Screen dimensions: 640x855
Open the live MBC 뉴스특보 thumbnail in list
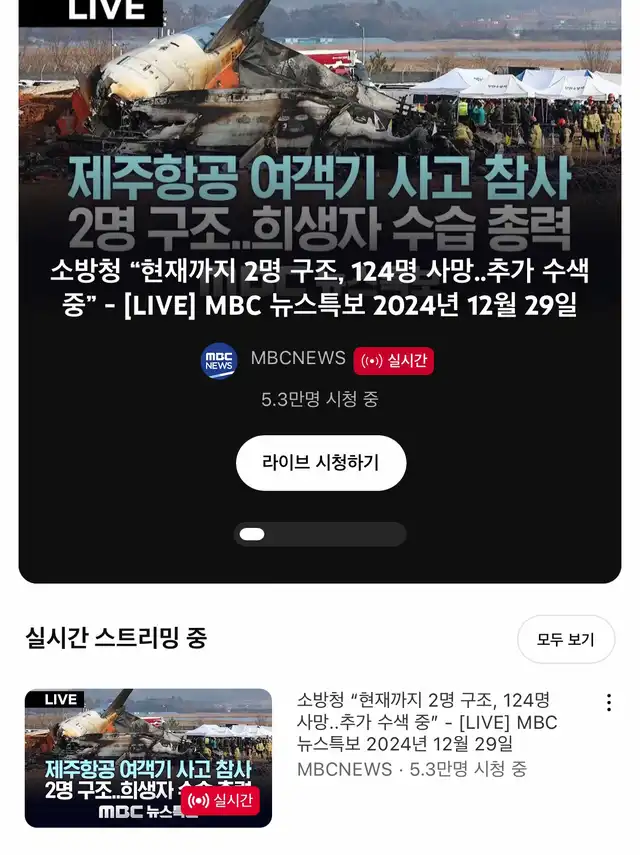tap(148, 758)
